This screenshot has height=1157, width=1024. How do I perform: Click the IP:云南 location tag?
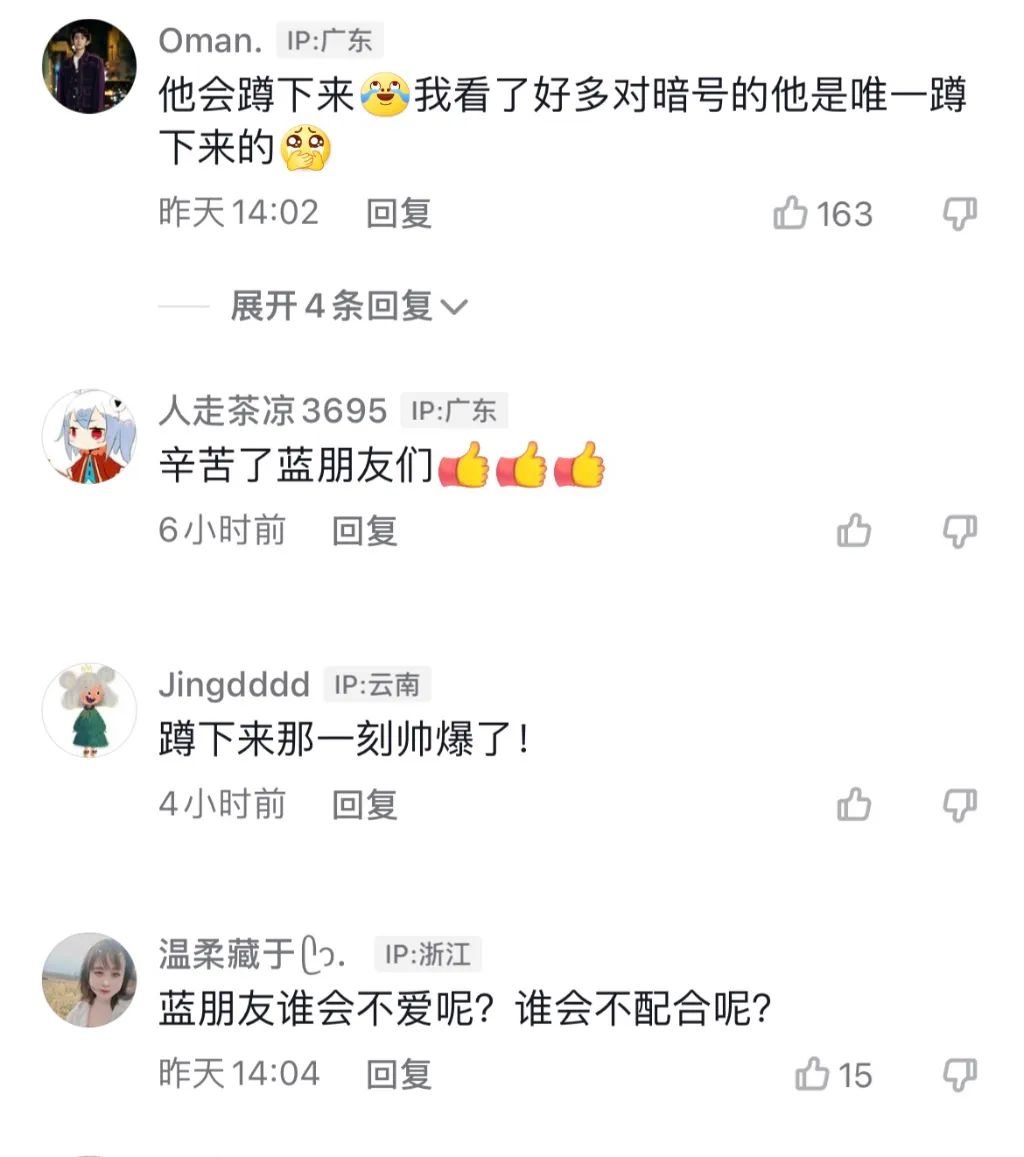click(382, 685)
